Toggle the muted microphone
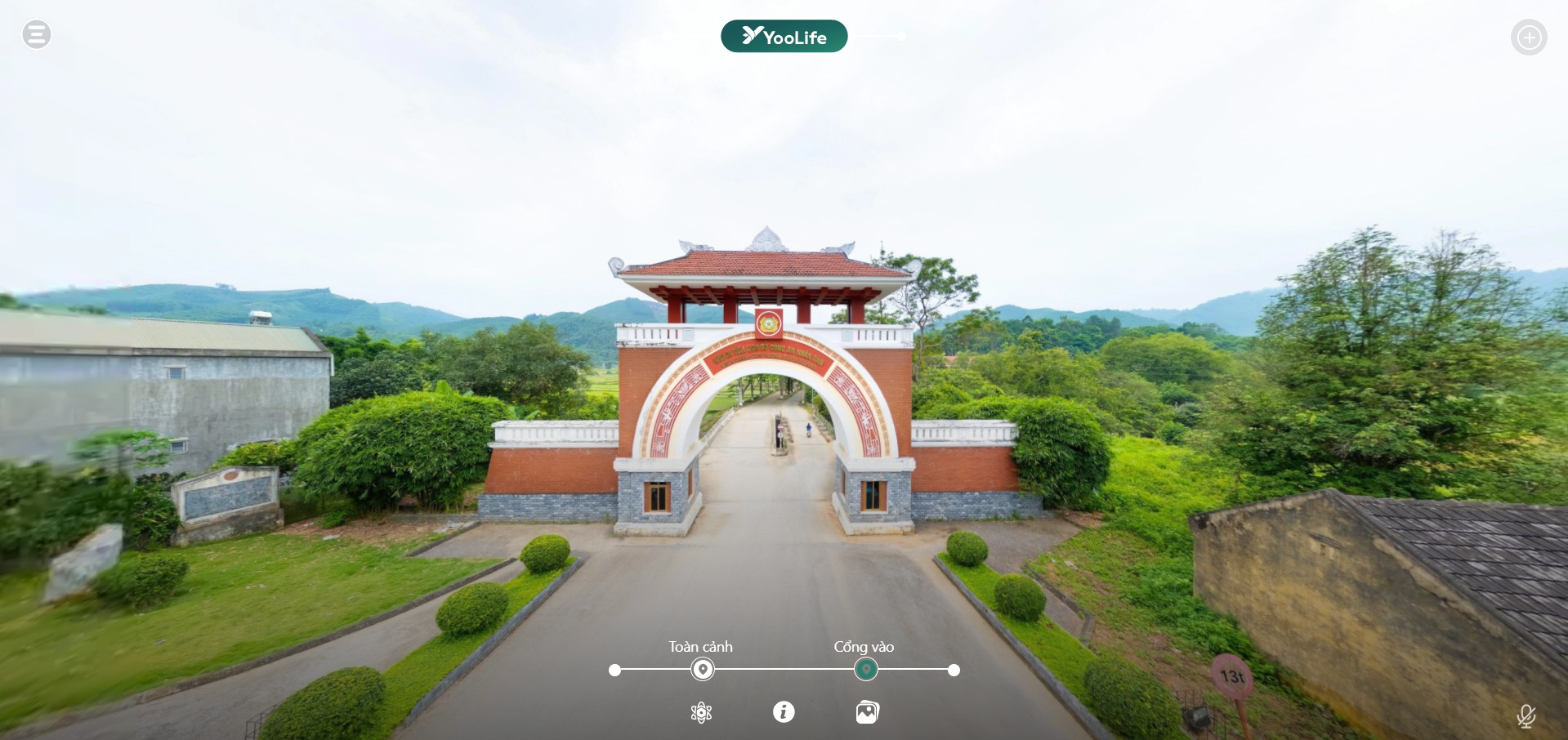 (1526, 716)
